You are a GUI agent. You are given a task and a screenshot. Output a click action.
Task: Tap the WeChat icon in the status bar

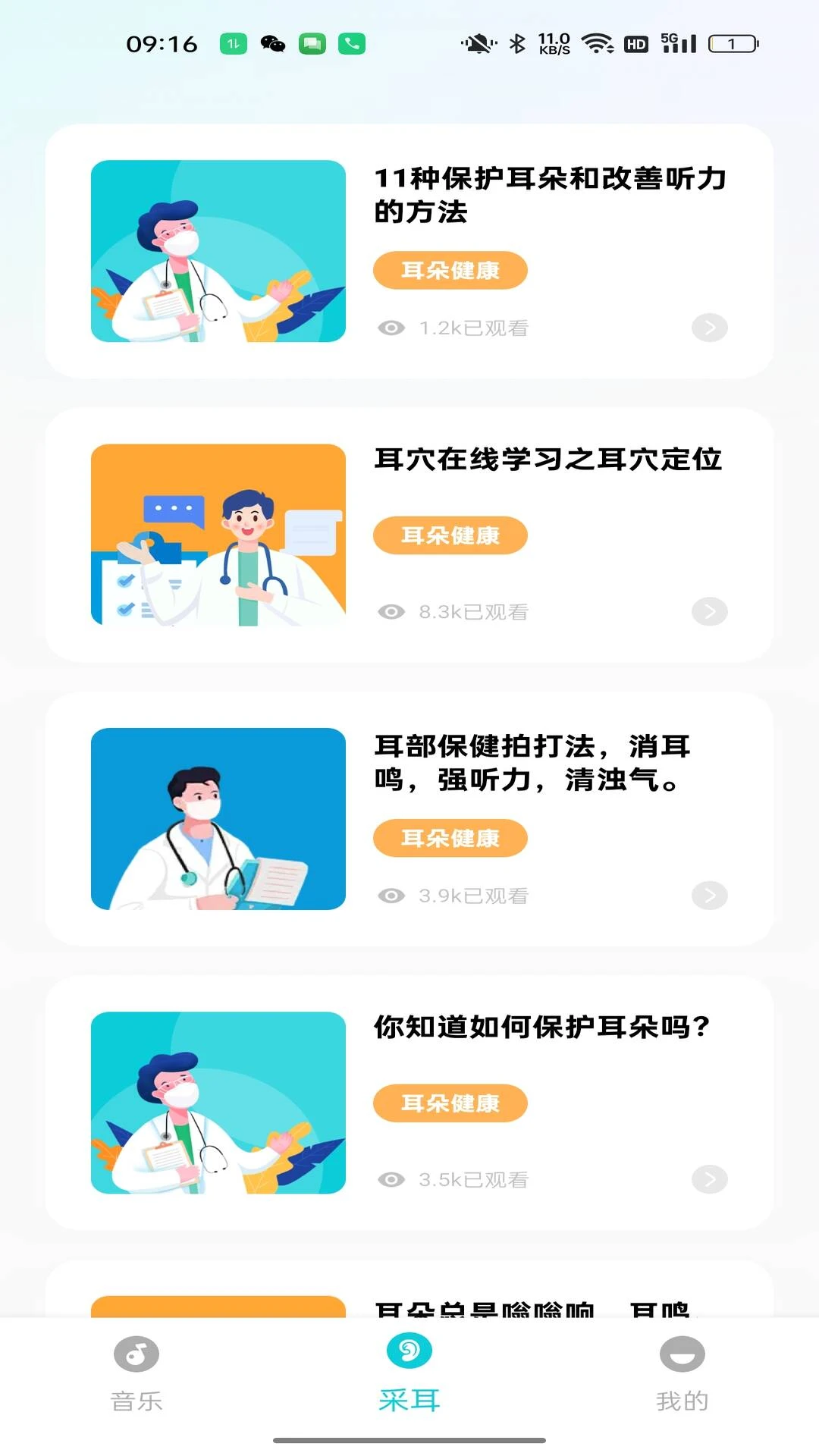coord(272,45)
